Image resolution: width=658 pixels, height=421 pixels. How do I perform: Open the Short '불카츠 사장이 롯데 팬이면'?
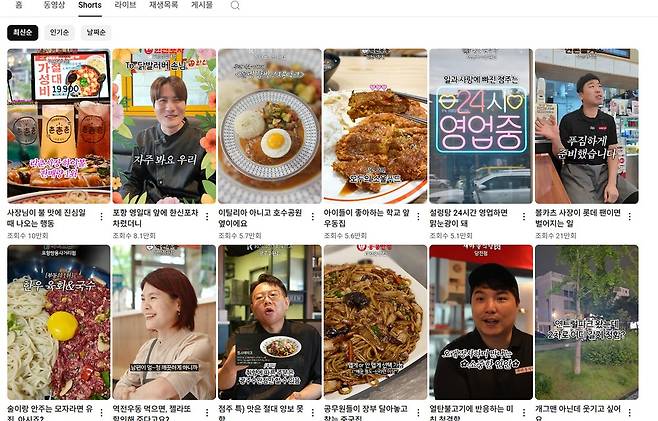(x=586, y=126)
